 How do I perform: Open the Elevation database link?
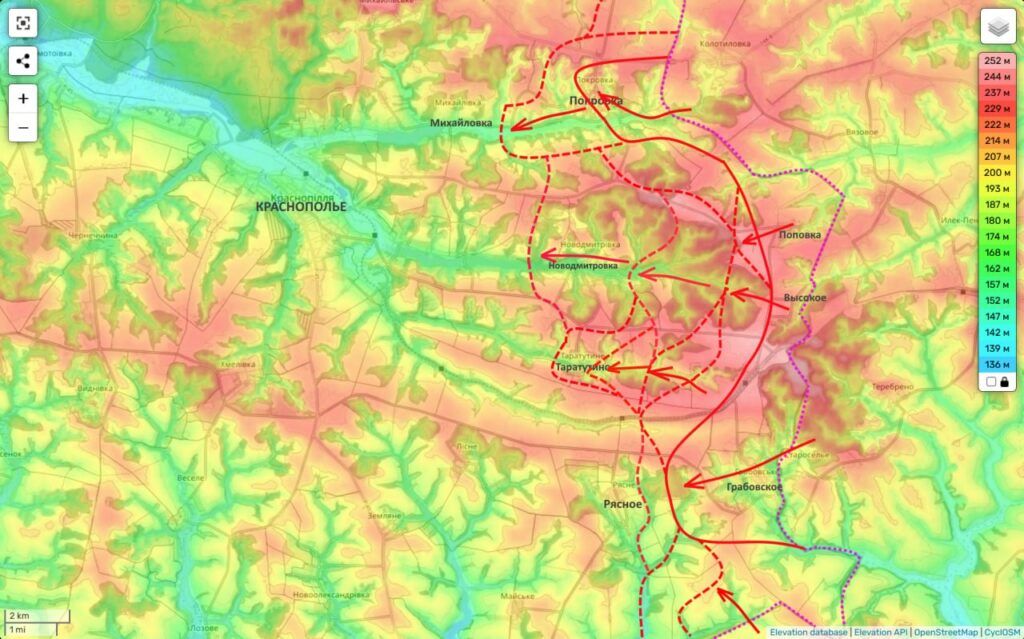(809, 632)
